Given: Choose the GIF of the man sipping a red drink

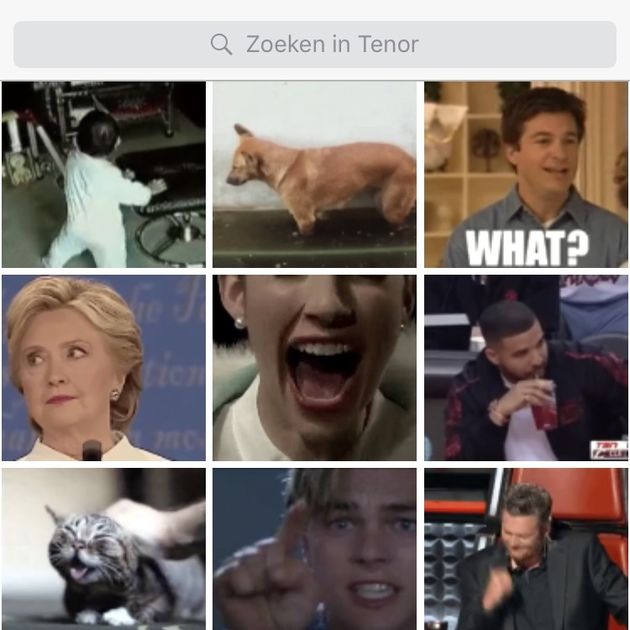Looking at the screenshot, I should 526,368.
